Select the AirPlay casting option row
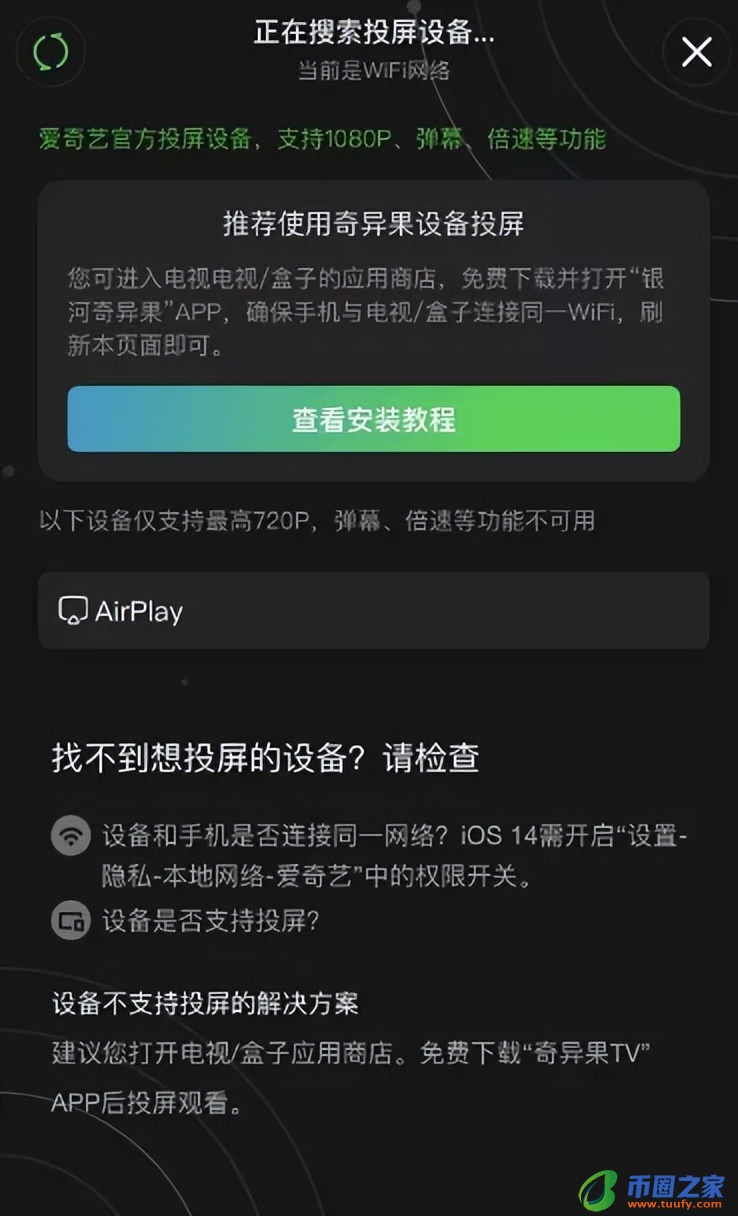The width and height of the screenshot is (738, 1216). pyautogui.click(x=371, y=611)
